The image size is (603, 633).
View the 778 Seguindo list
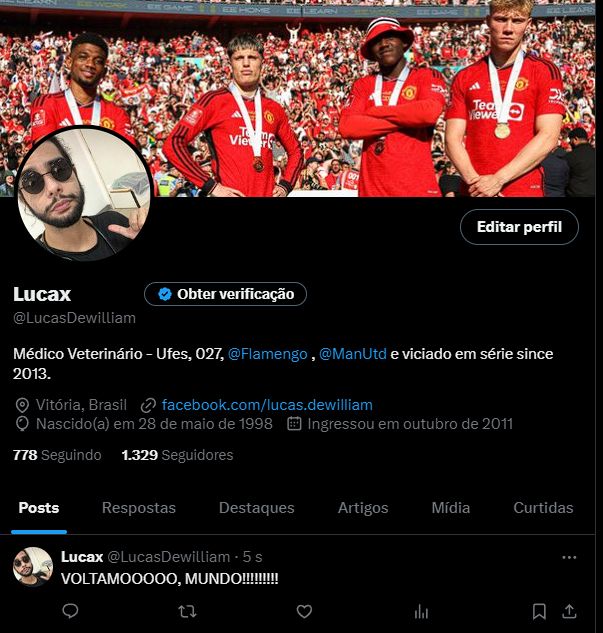click(57, 455)
